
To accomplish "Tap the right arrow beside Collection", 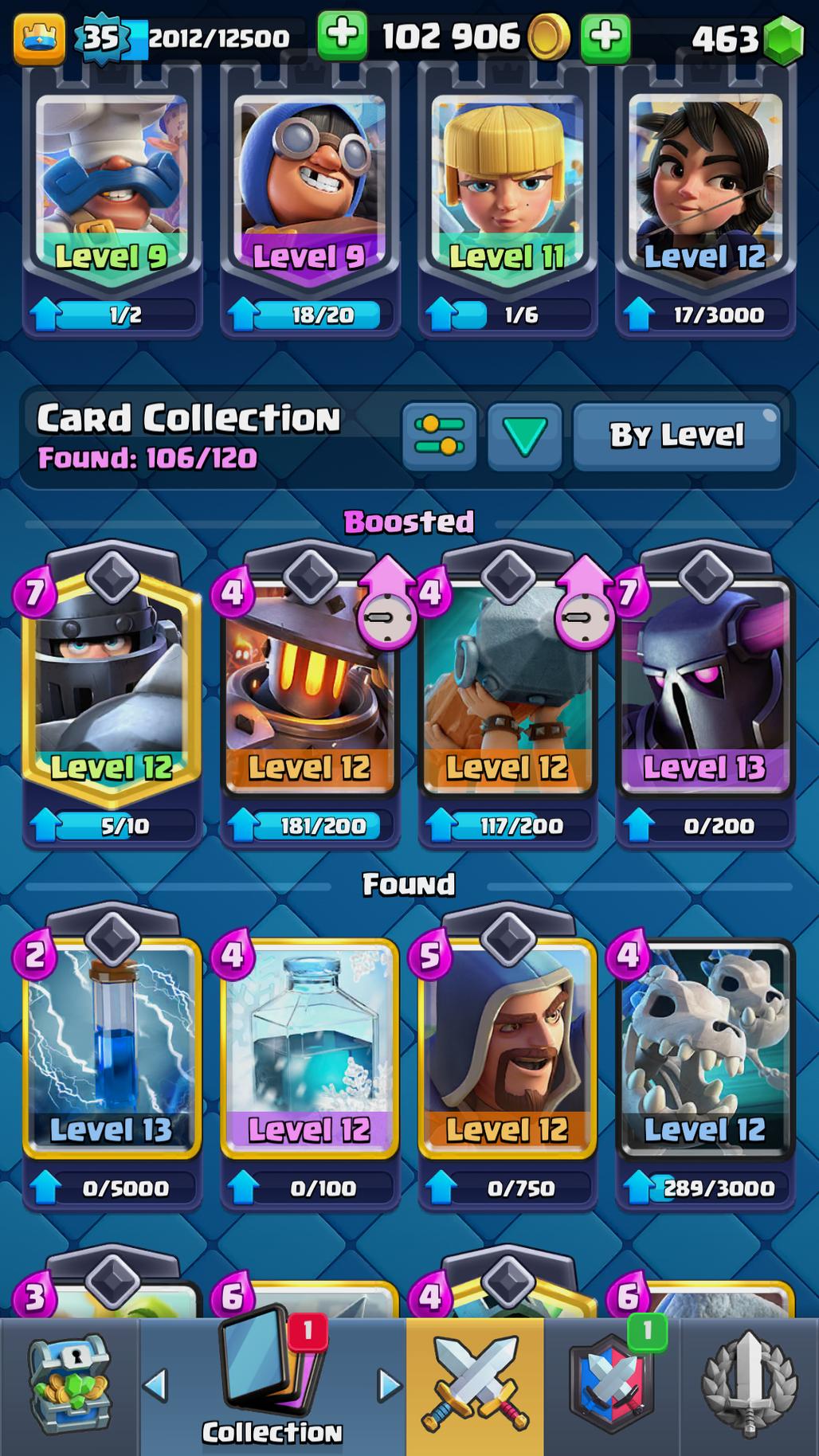I will pyautogui.click(x=388, y=1386).
